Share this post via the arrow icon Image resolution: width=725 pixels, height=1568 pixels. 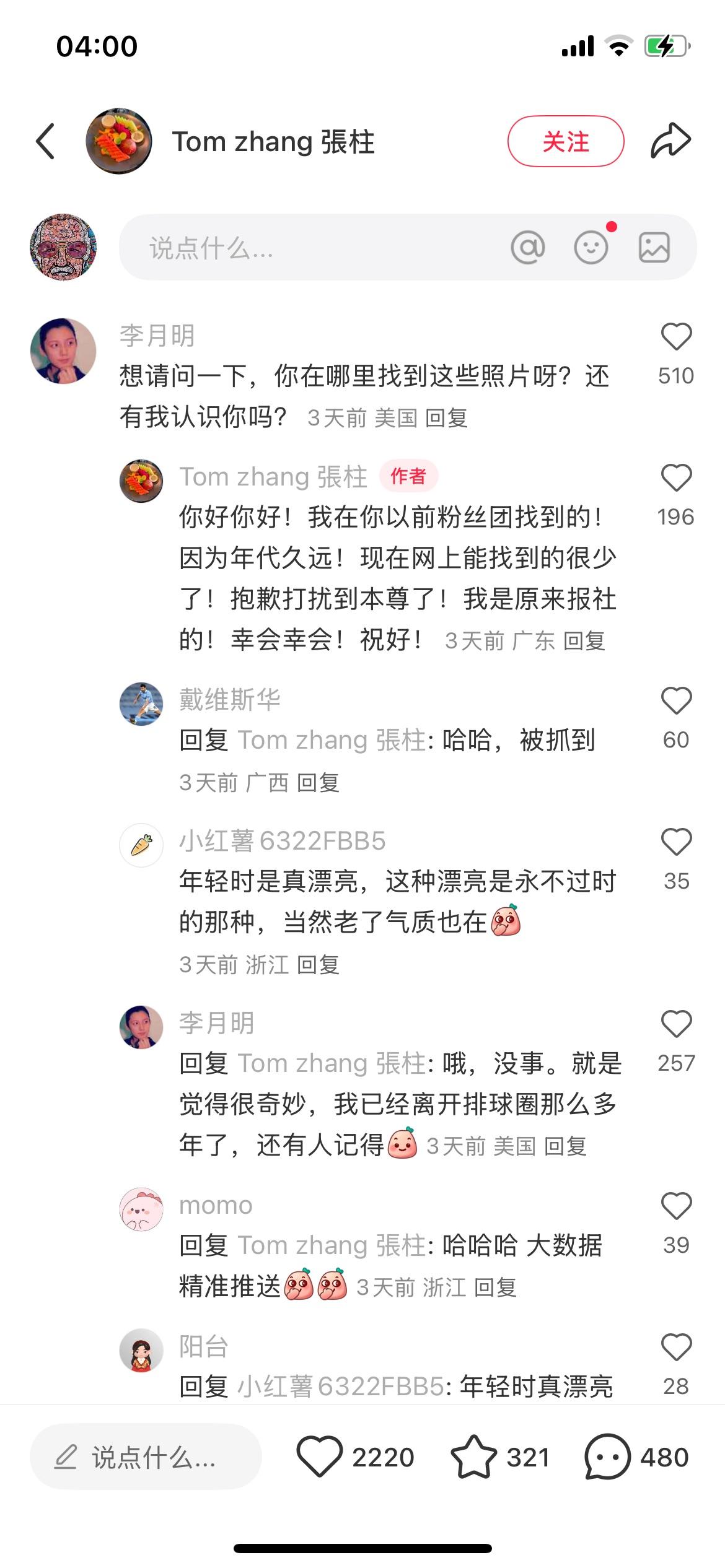coord(670,141)
